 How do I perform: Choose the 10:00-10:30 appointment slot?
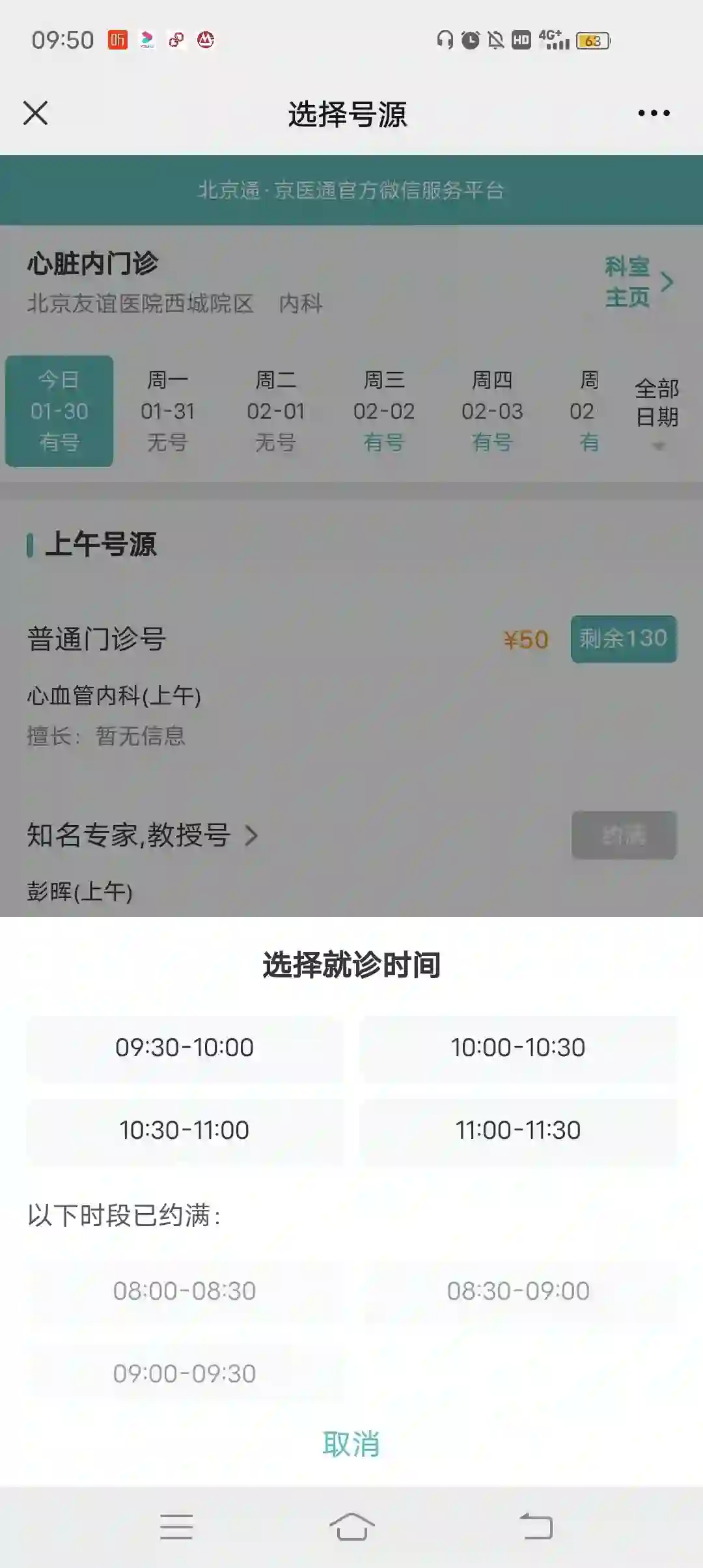point(518,1048)
